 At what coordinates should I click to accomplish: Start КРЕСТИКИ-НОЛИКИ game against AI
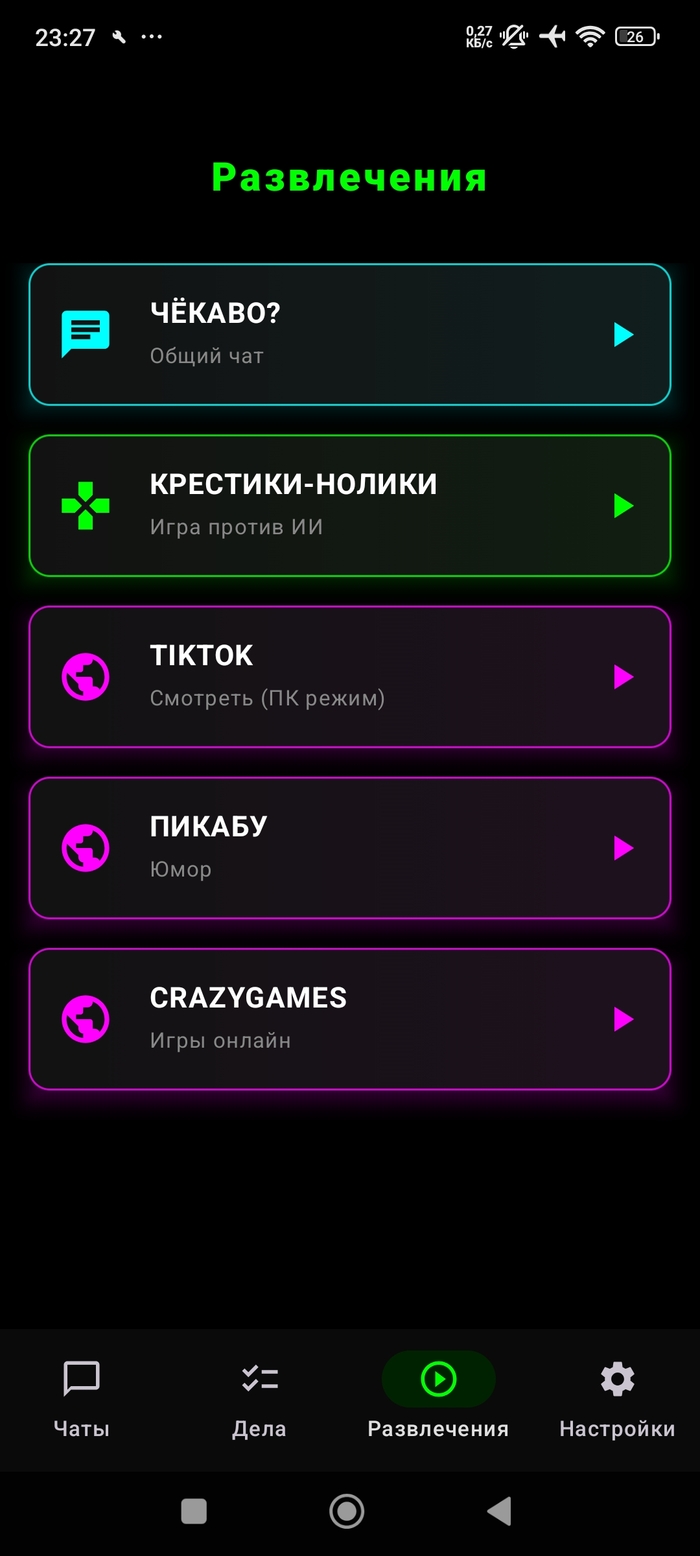point(349,505)
